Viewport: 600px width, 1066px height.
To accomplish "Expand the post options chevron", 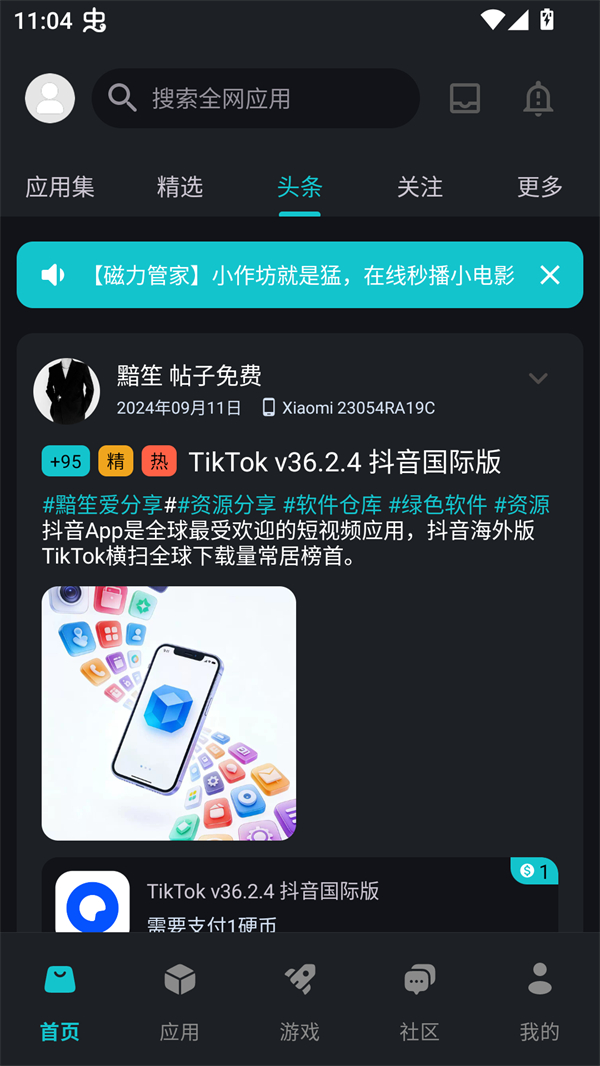I will click(538, 378).
